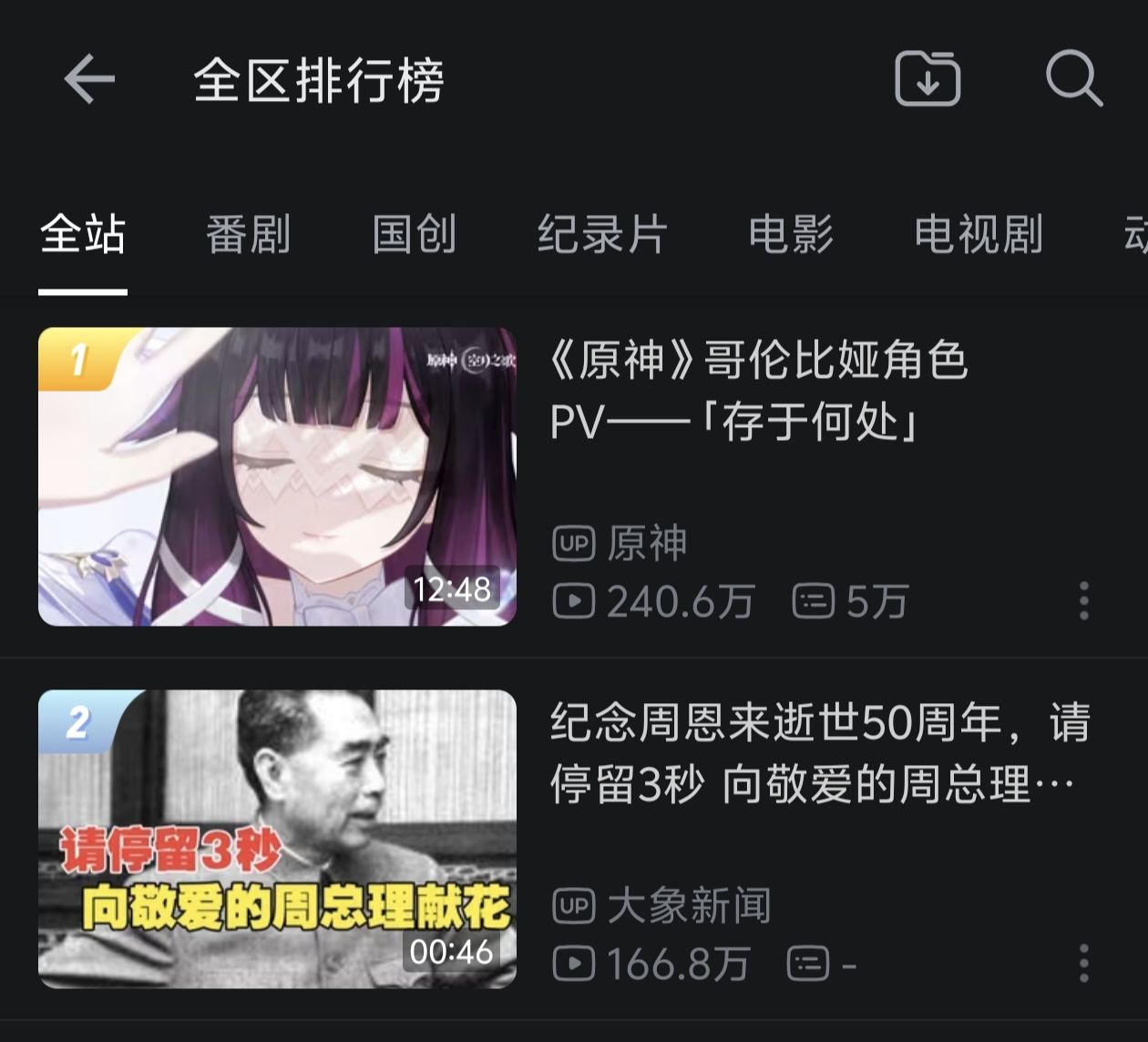Open more options for the 原神 PV video

click(x=1083, y=601)
